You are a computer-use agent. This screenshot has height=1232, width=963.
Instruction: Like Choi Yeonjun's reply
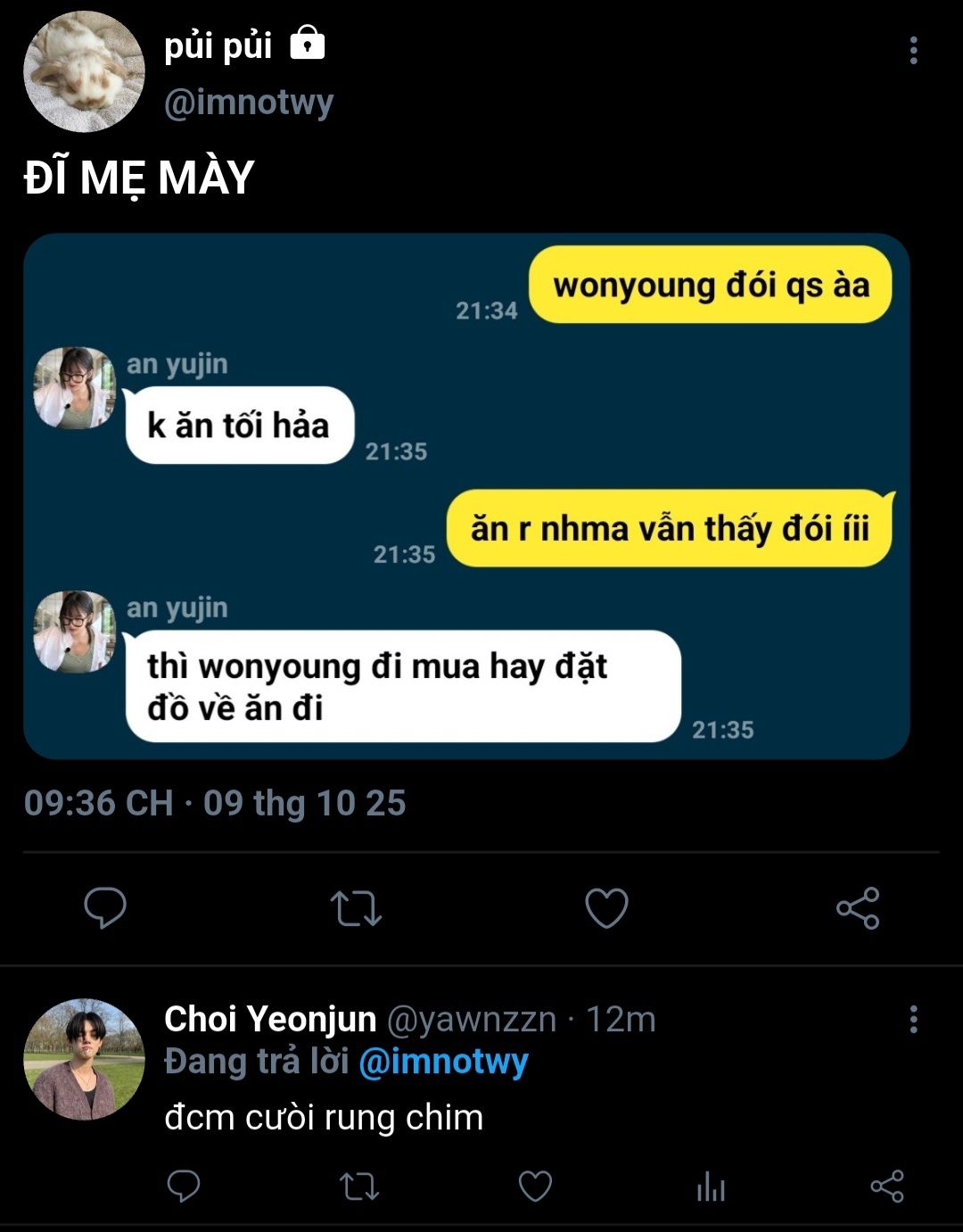(535, 1187)
